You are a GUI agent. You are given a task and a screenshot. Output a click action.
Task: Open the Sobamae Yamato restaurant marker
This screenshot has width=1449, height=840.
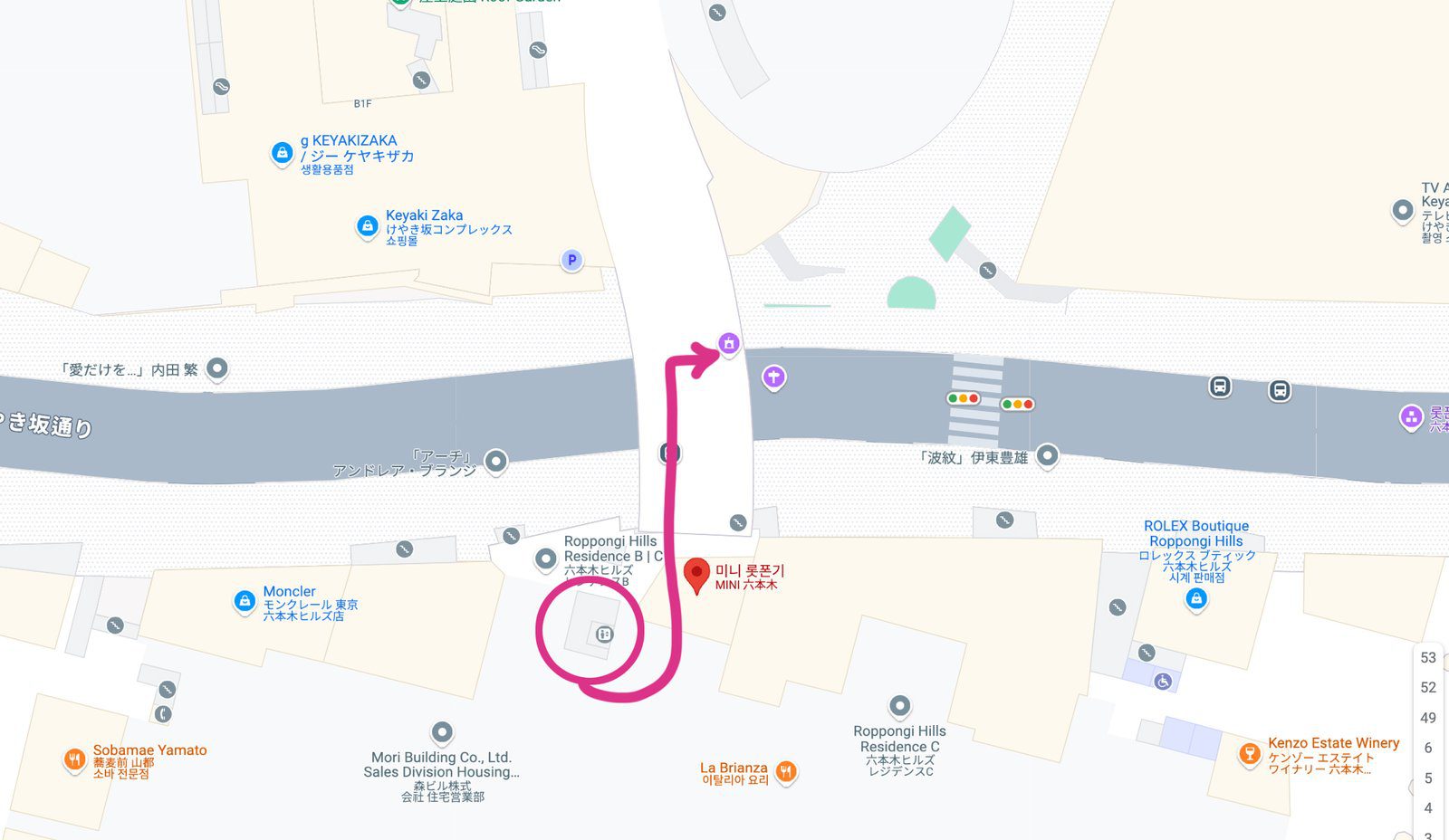pyautogui.click(x=74, y=759)
